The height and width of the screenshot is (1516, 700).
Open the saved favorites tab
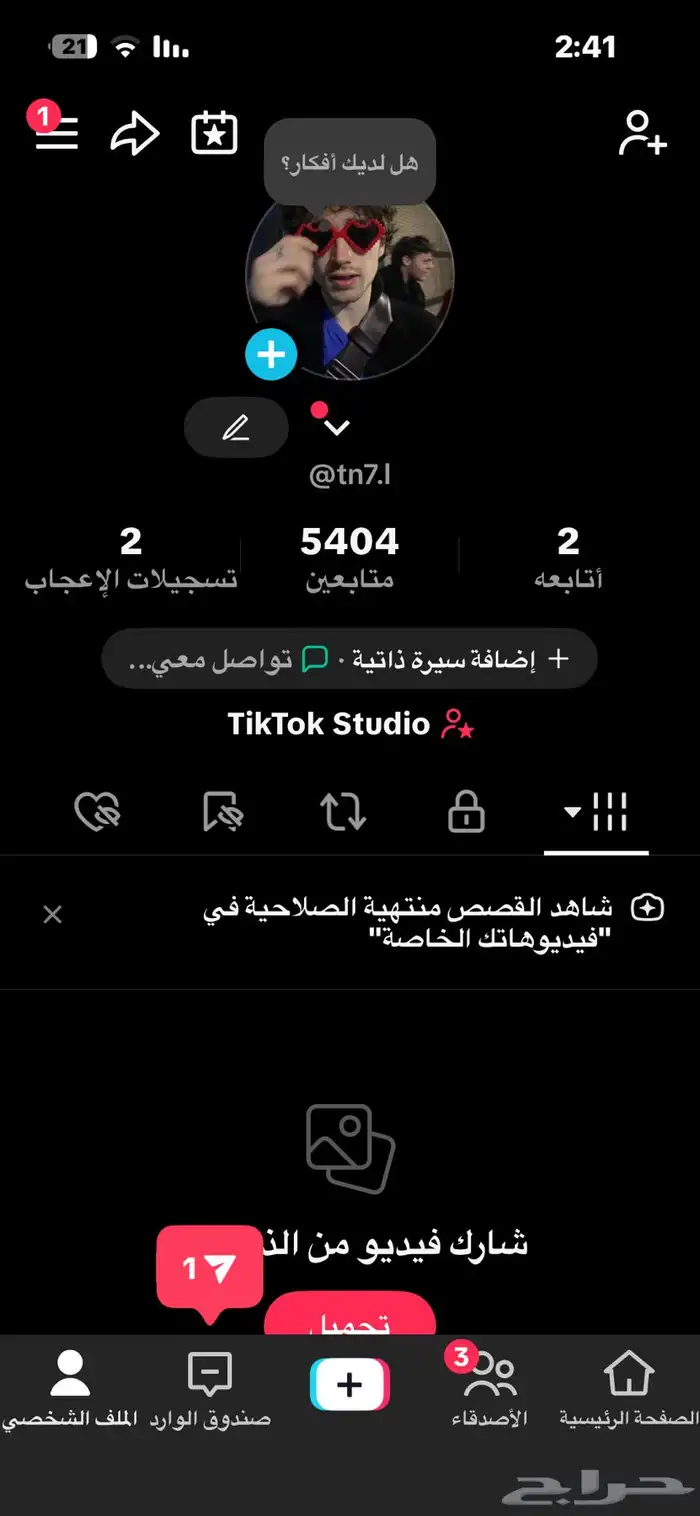pyautogui.click(x=222, y=812)
